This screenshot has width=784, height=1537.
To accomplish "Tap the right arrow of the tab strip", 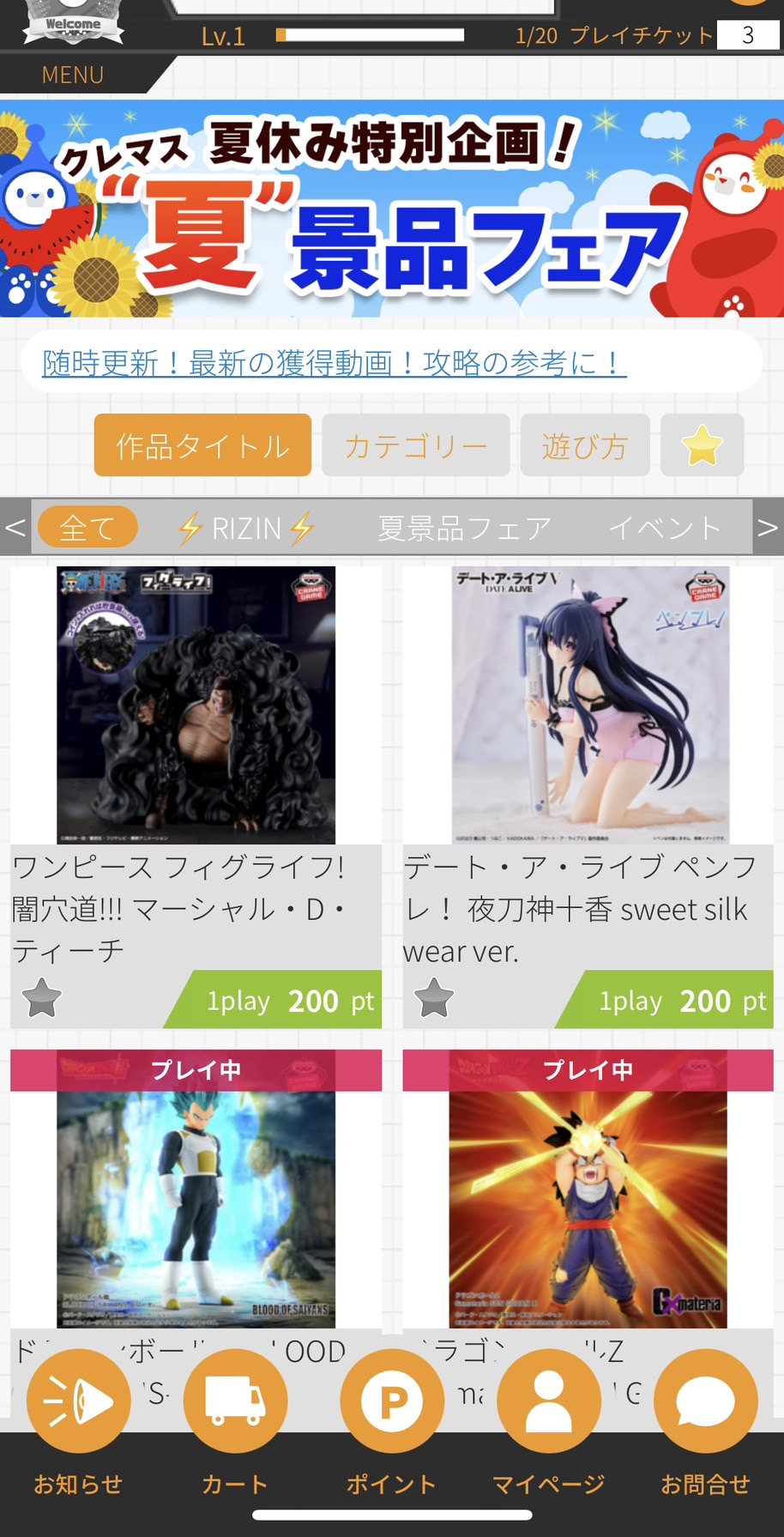I will (x=768, y=527).
